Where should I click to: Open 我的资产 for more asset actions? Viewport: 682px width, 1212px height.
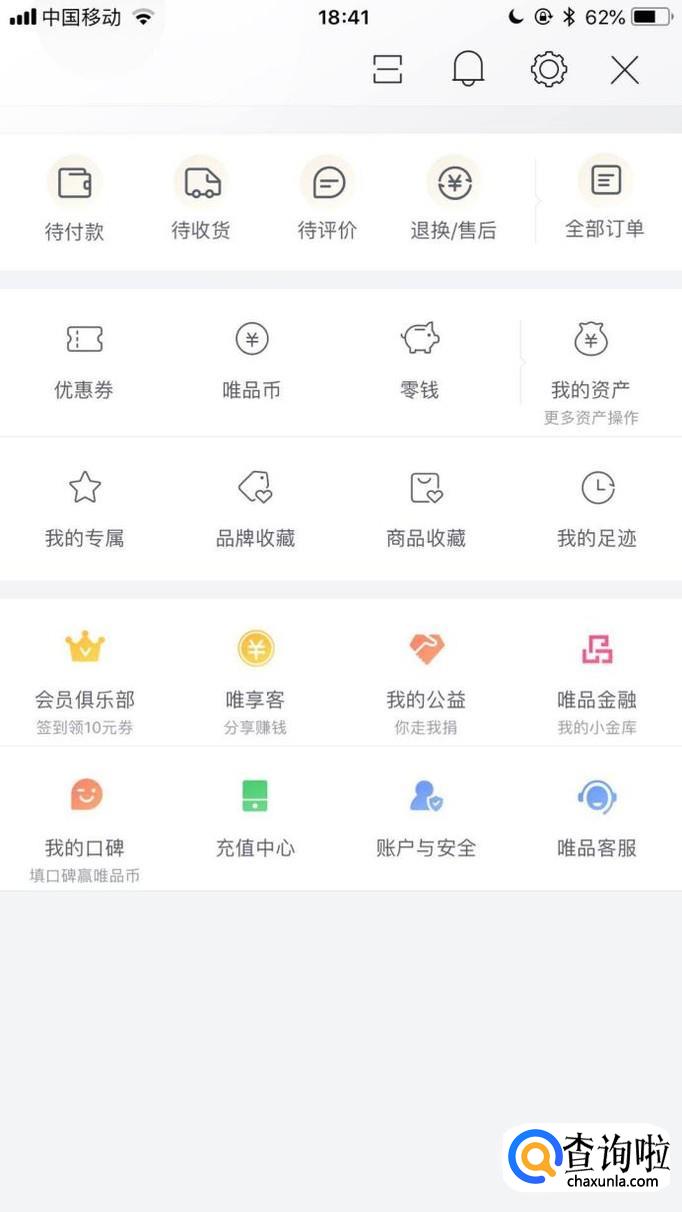point(591,370)
